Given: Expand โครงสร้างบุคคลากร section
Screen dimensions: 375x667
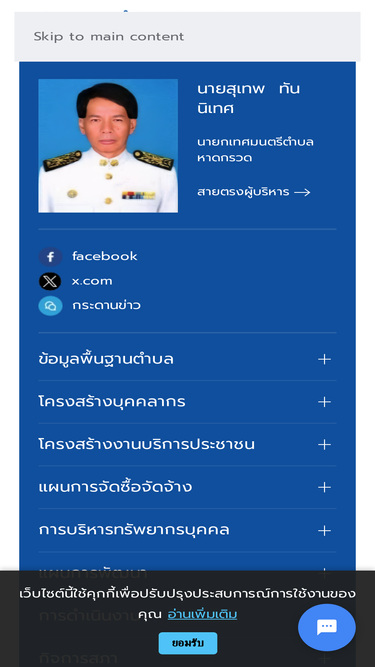Looking at the screenshot, I should pos(187,402).
